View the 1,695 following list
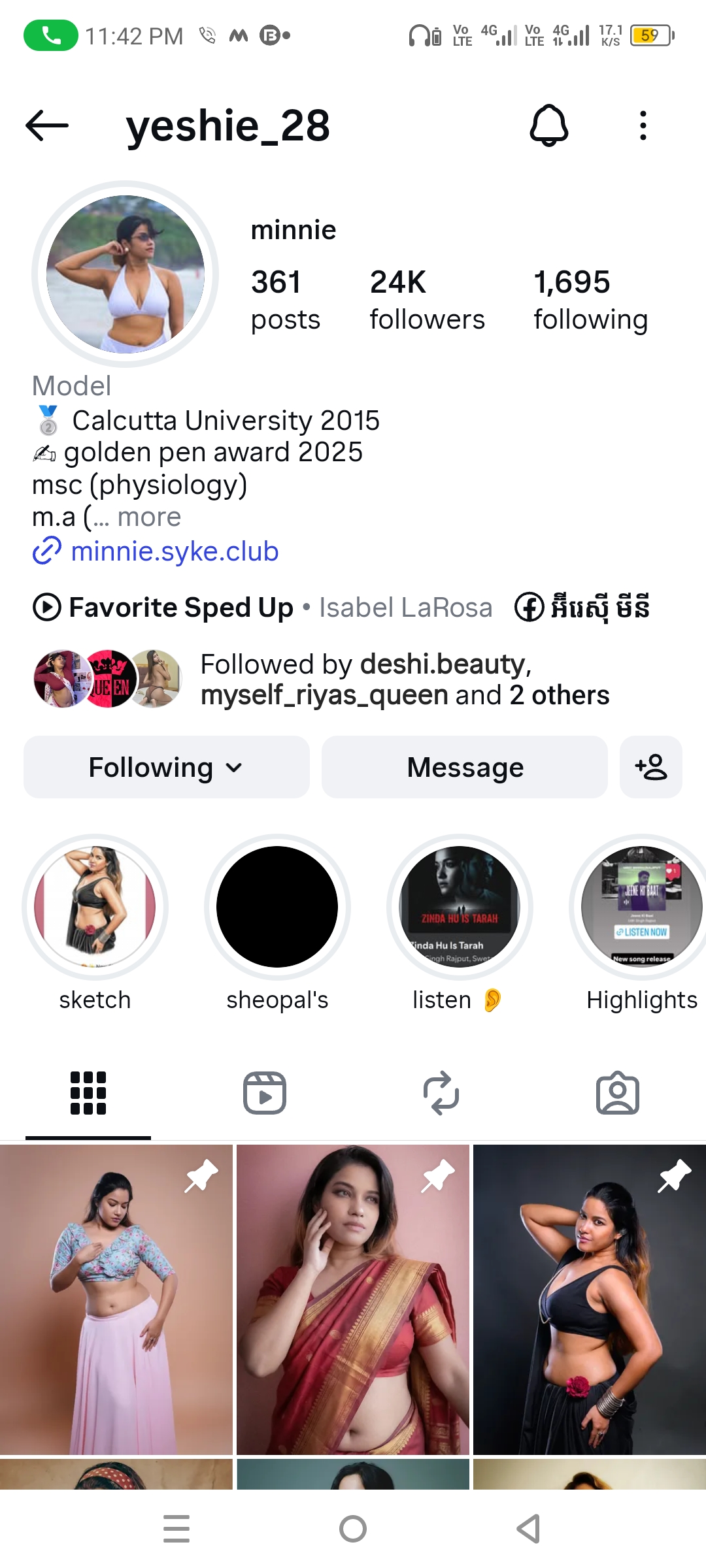This screenshot has width=706, height=1568. 590,300
